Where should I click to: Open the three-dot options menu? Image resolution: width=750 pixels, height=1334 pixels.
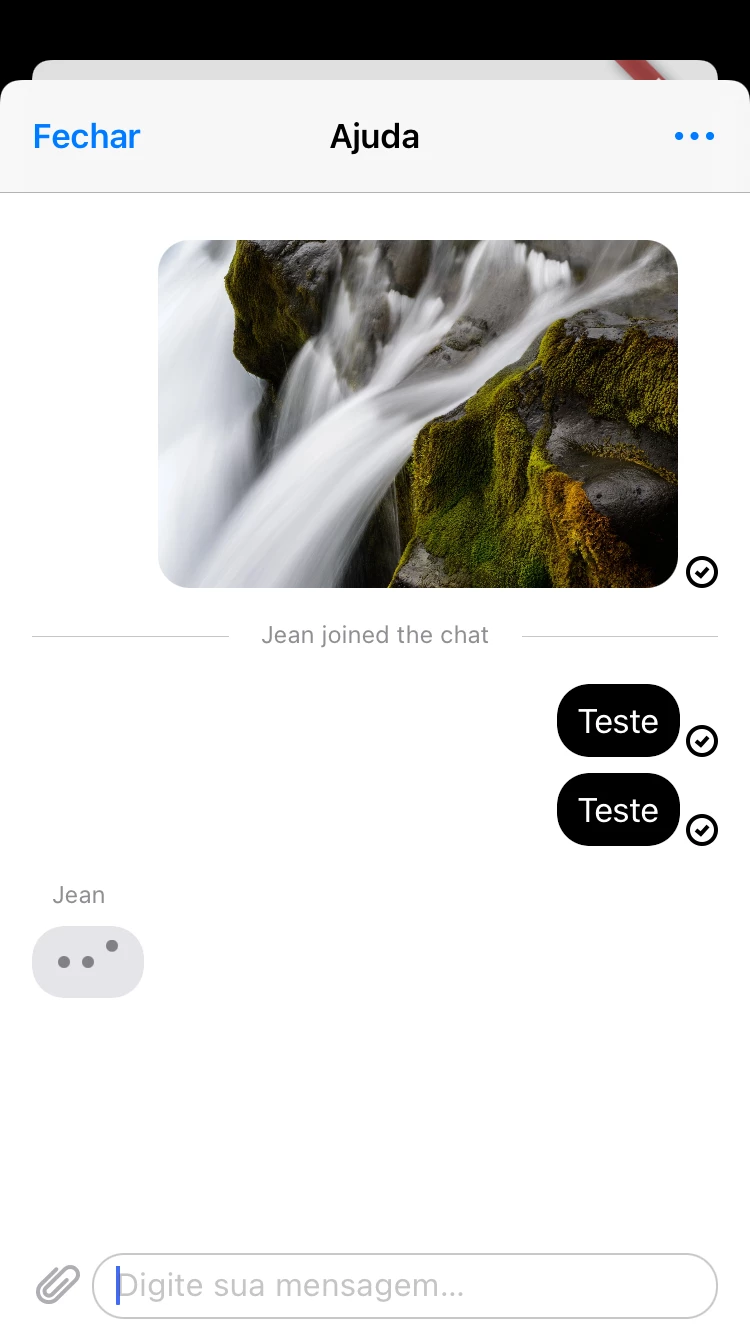[x=694, y=137]
